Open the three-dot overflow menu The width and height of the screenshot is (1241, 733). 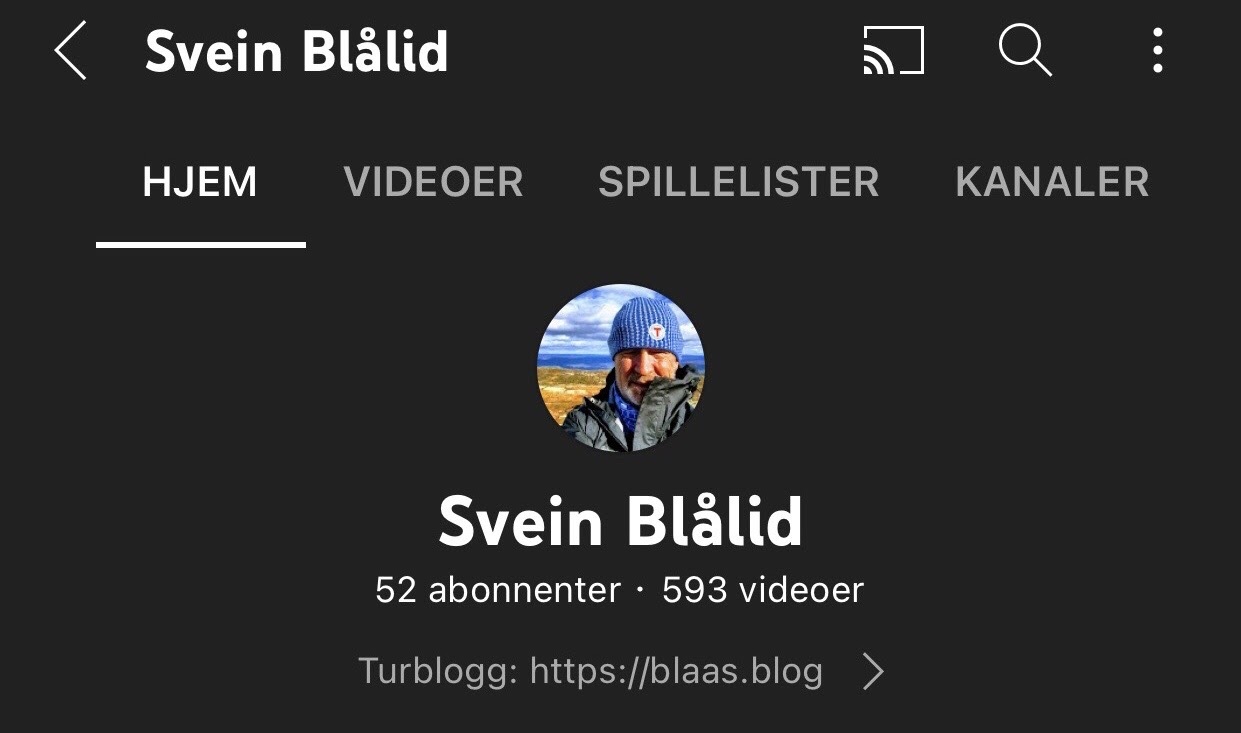click(1157, 51)
